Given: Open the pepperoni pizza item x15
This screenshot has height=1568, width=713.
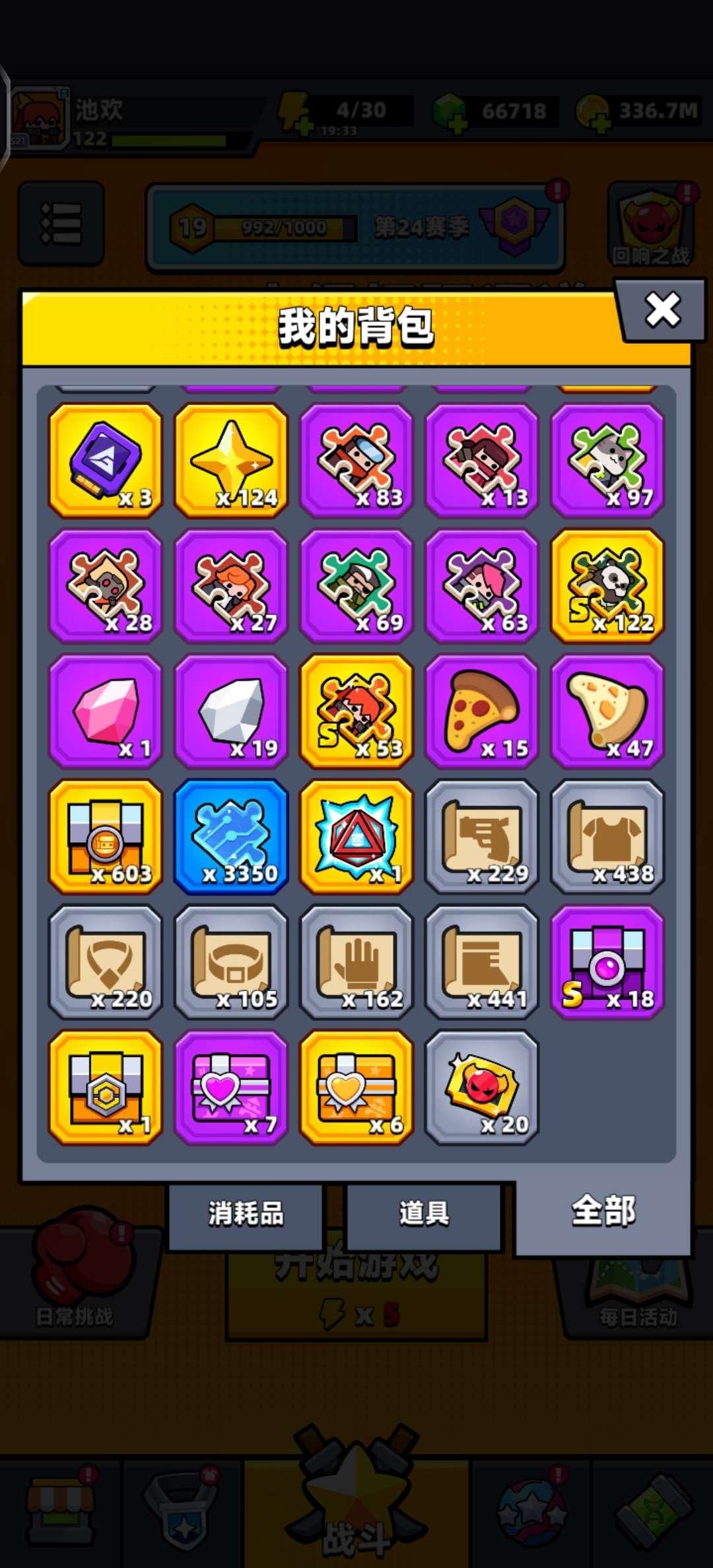Looking at the screenshot, I should tap(482, 711).
